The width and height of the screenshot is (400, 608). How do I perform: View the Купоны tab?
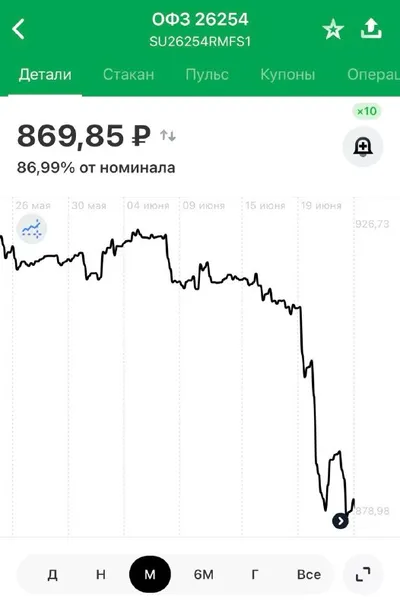288,74
